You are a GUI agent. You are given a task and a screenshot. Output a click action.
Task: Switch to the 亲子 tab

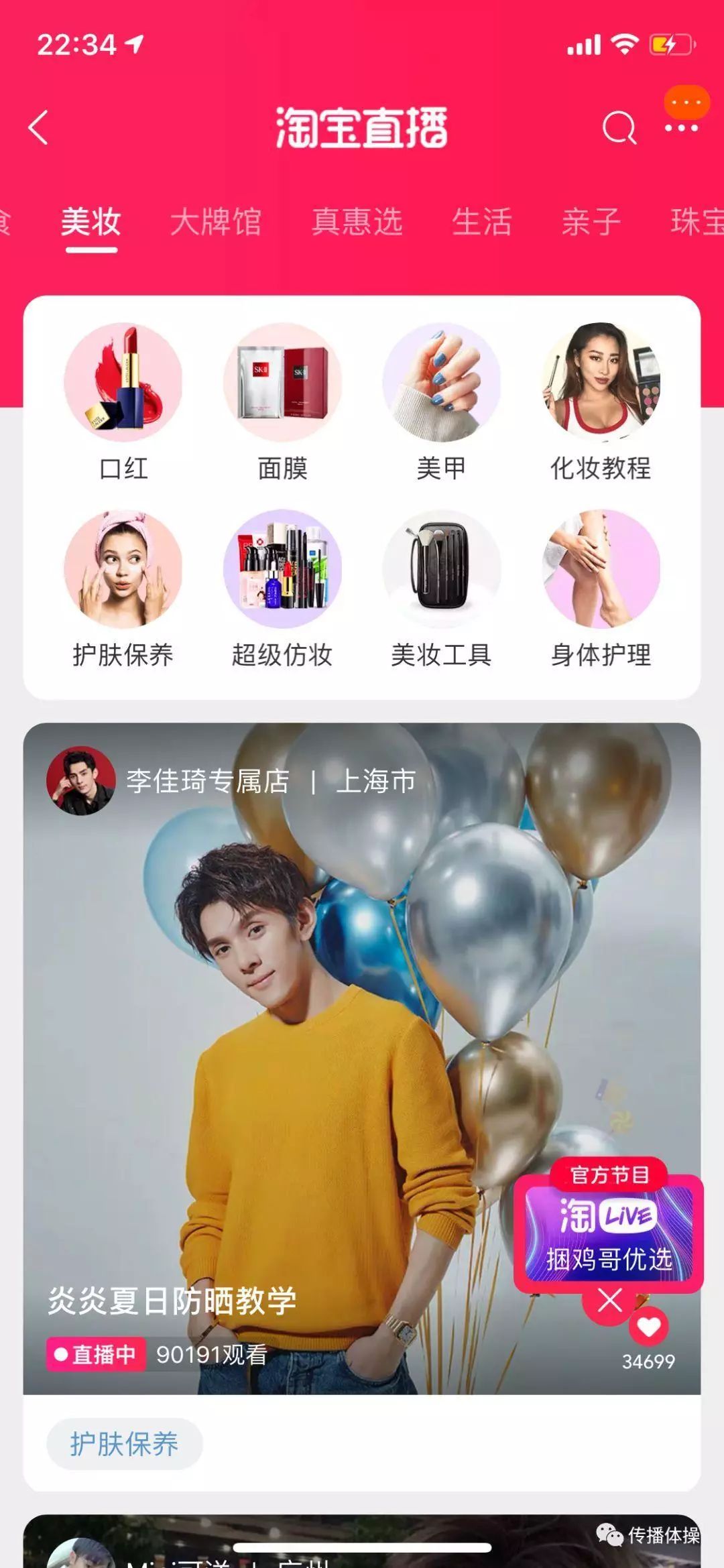(x=591, y=222)
